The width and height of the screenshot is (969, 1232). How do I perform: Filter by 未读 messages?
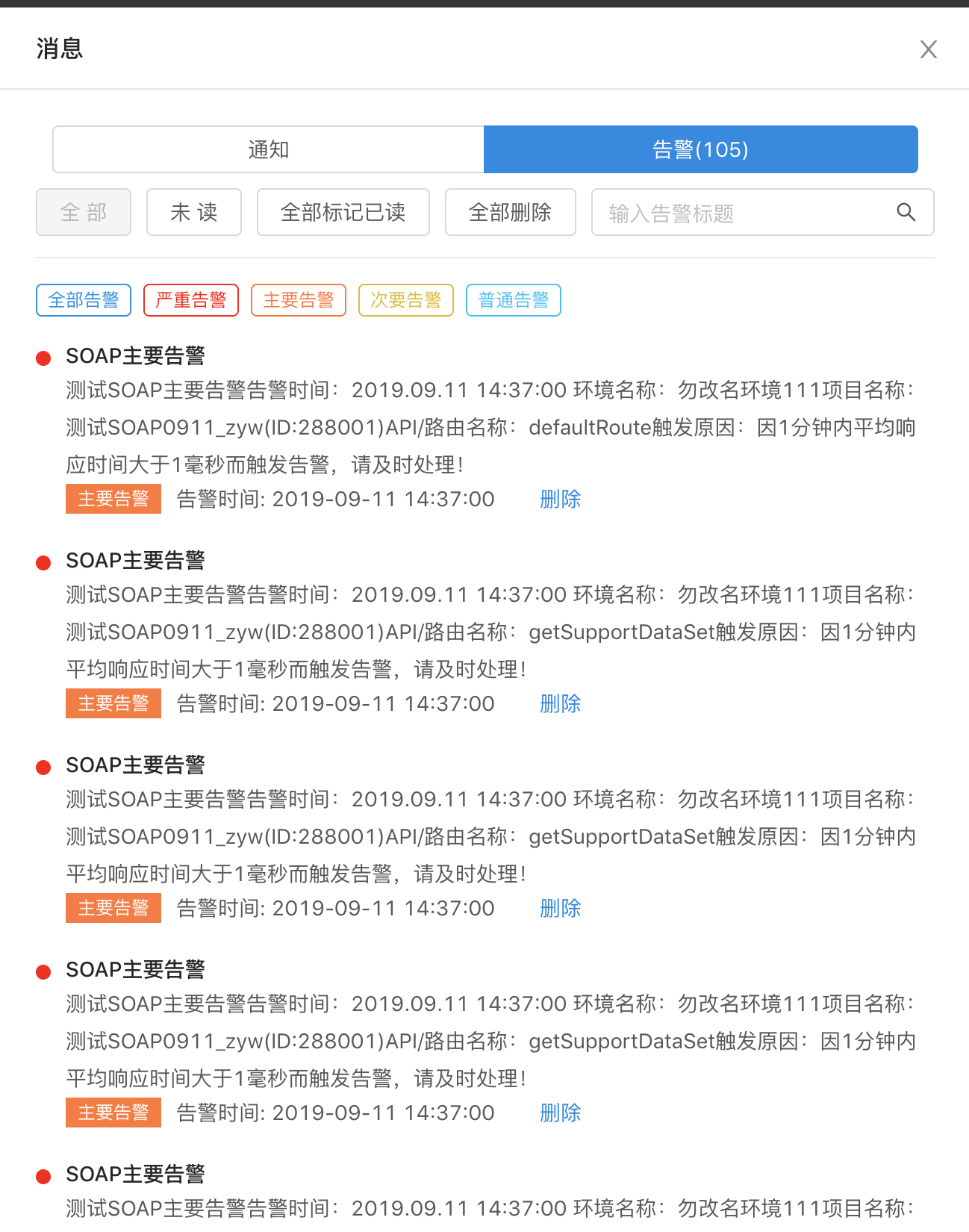pyautogui.click(x=194, y=212)
